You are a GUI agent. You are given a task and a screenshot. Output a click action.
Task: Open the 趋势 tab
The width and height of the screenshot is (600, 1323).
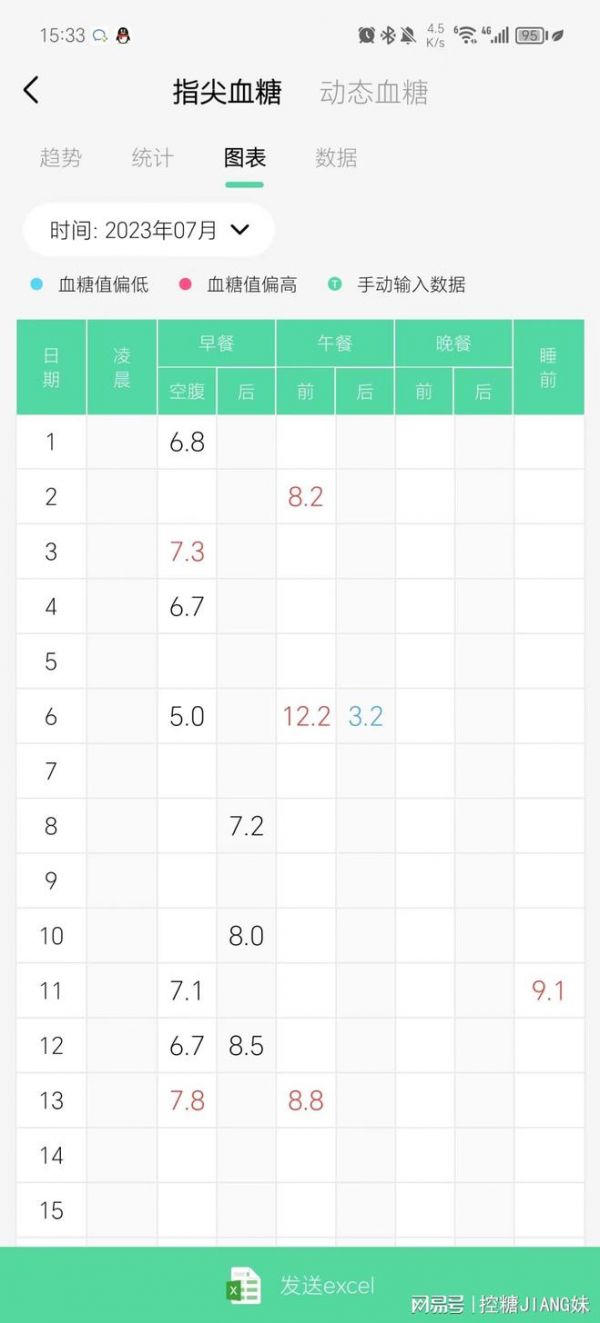pyautogui.click(x=60, y=158)
